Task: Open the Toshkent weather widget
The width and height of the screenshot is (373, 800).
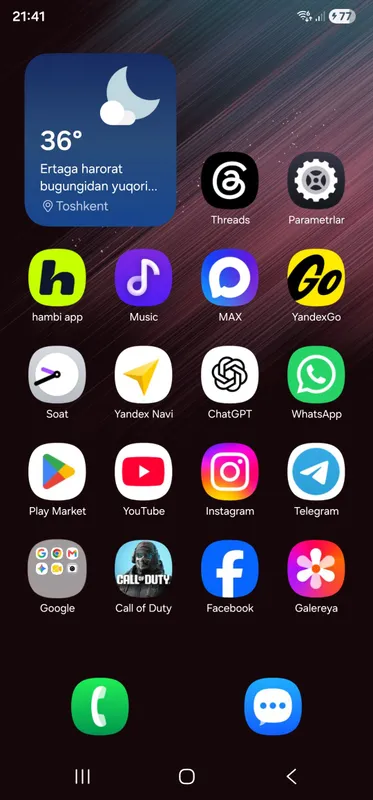Action: click(x=101, y=139)
